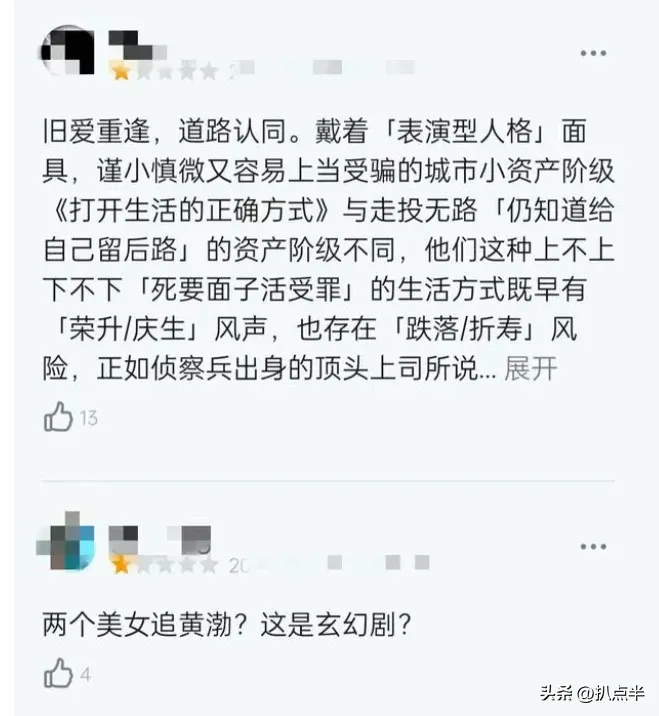Viewport: 659px width, 716px height.
Task: Open avatar of the 两个美女追黄渤 reviewer
Action: tap(67, 545)
